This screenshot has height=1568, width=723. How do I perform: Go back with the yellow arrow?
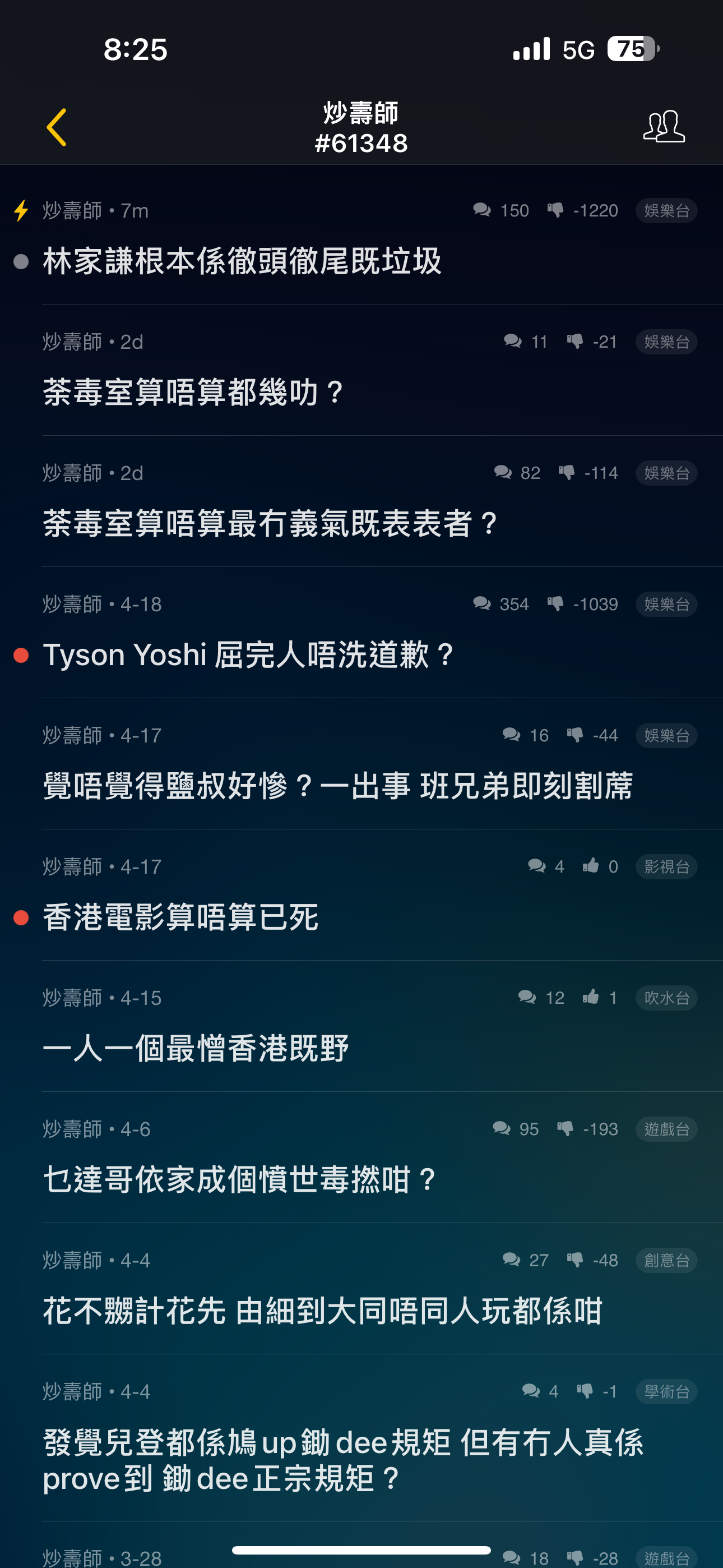tap(56, 127)
